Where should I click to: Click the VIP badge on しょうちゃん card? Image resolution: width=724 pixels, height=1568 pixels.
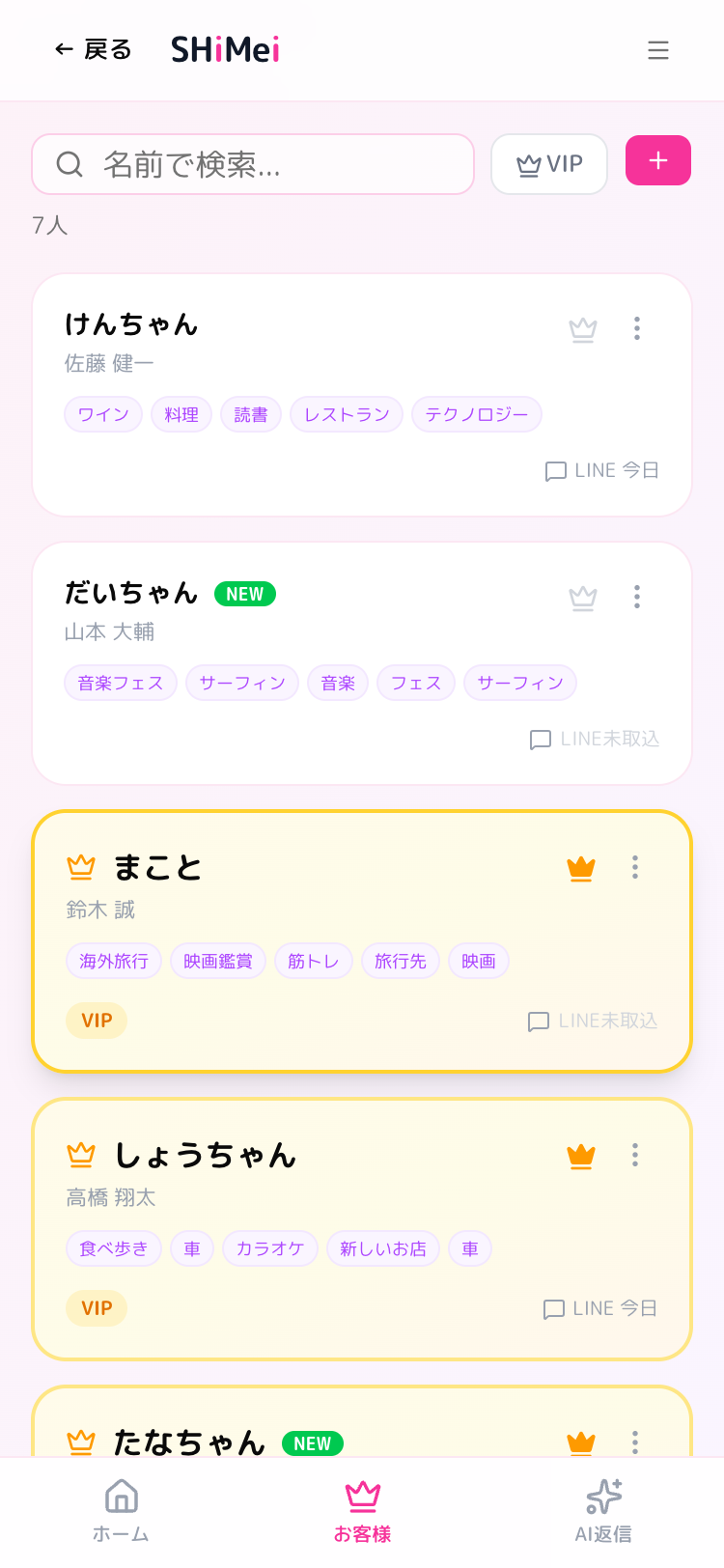click(97, 1308)
